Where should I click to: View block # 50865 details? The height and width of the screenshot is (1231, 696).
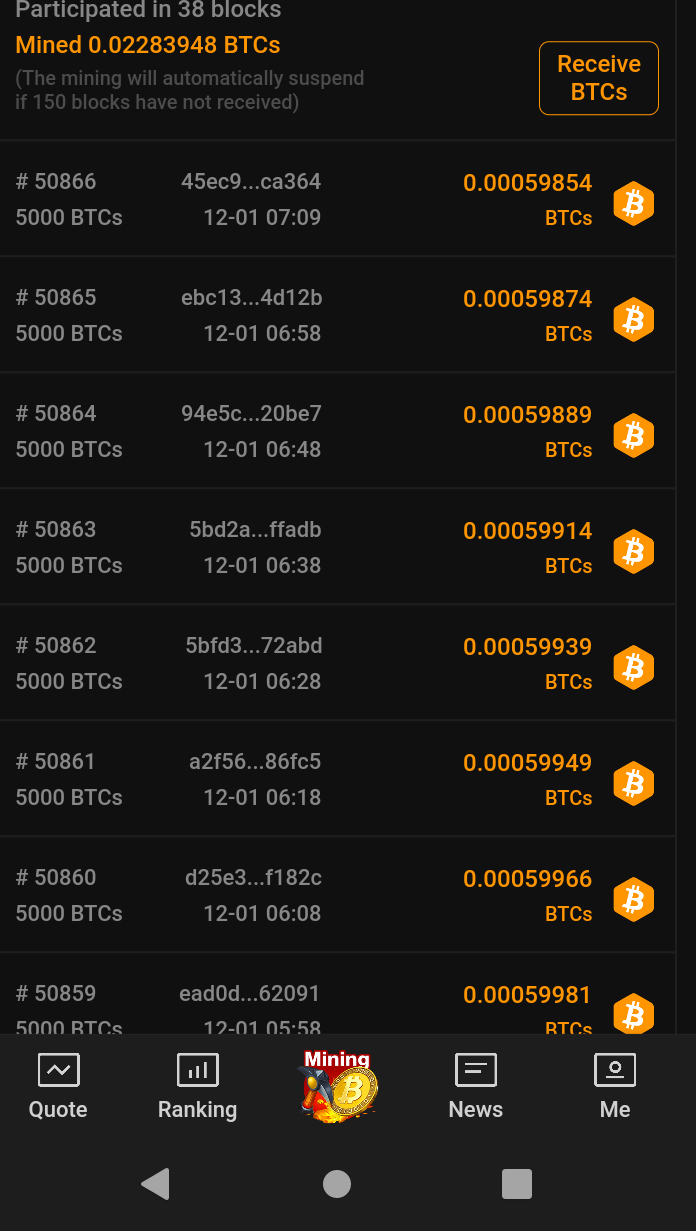point(337,315)
